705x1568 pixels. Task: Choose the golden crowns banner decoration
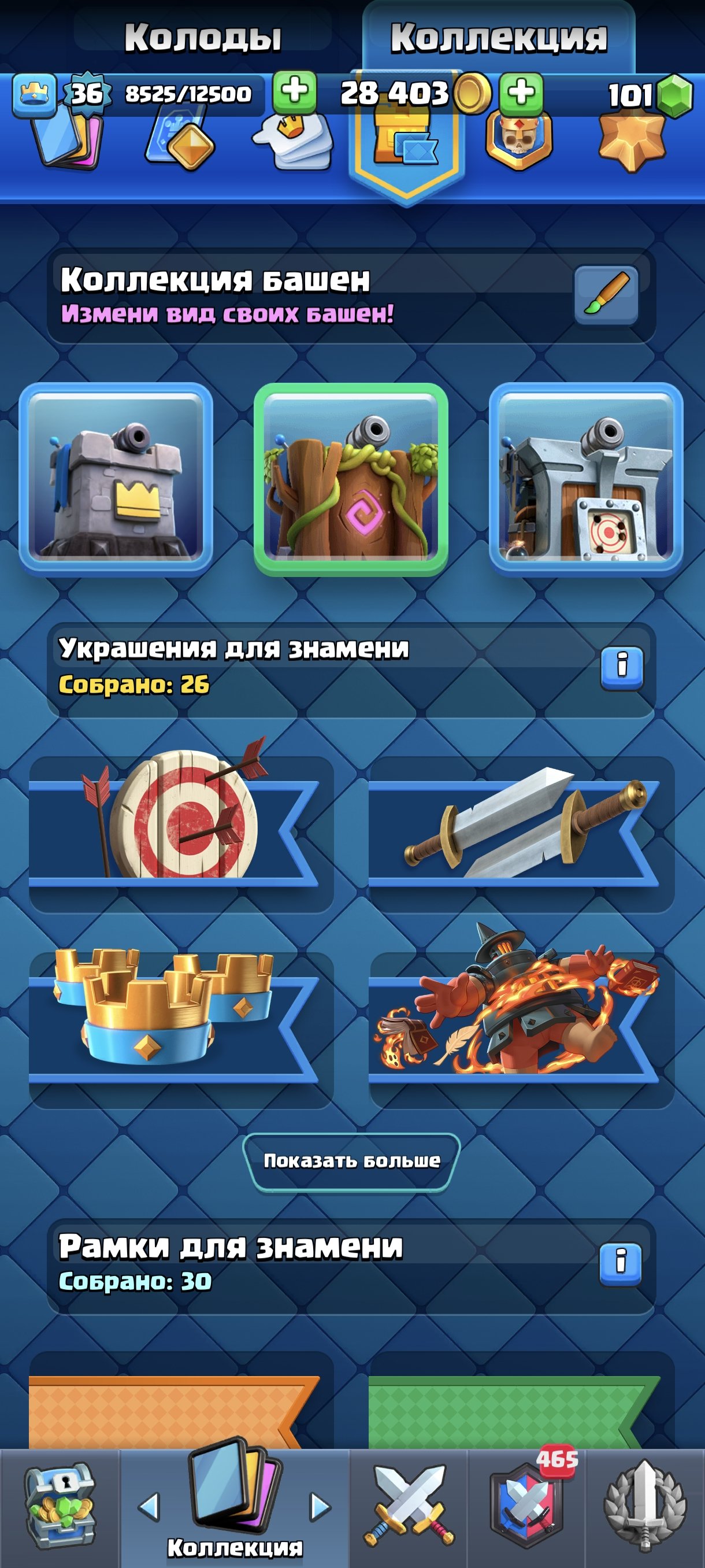point(181,1023)
